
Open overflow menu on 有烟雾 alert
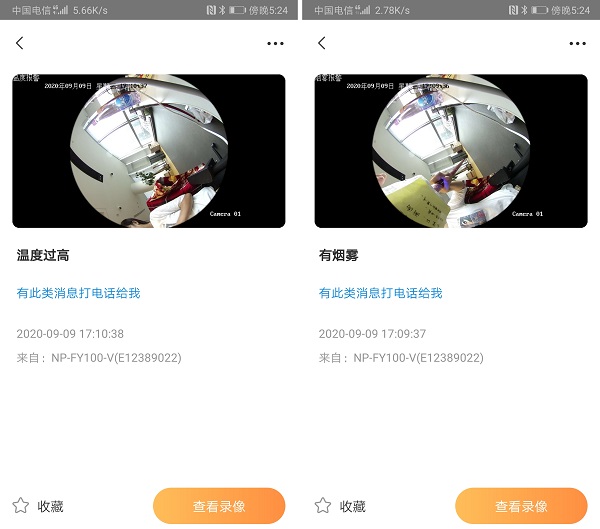pos(577,44)
